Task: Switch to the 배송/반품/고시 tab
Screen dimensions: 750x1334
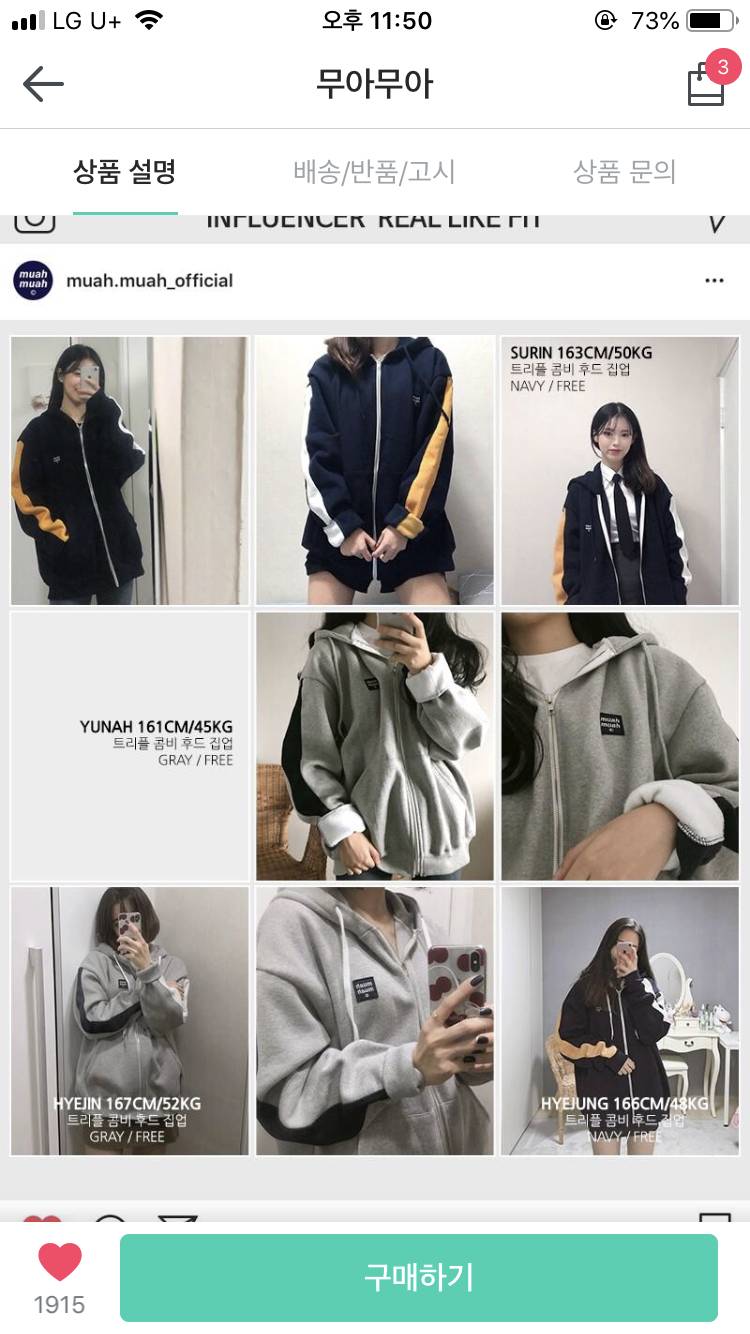Action: [374, 172]
